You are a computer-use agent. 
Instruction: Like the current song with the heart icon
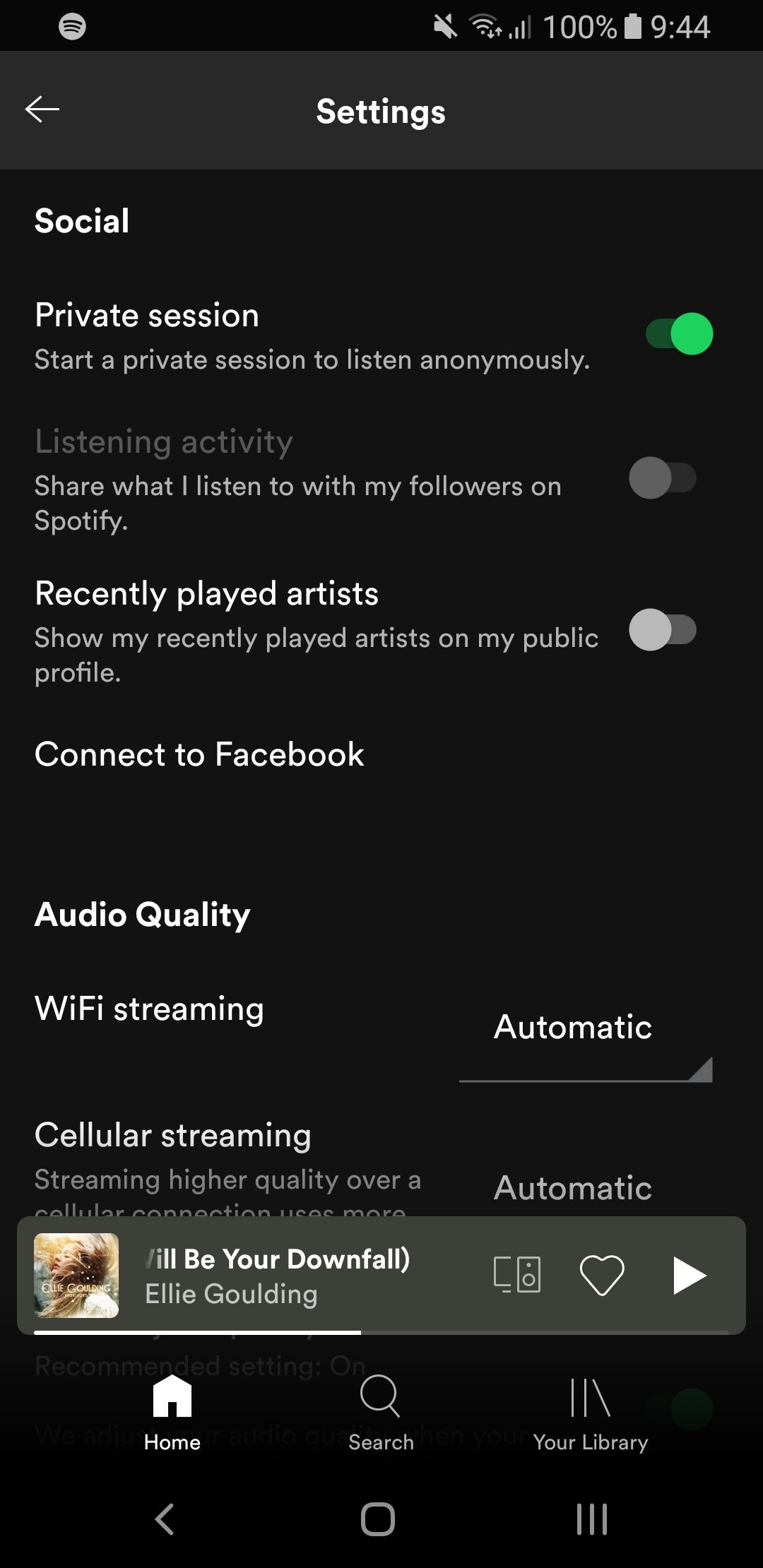click(601, 1276)
